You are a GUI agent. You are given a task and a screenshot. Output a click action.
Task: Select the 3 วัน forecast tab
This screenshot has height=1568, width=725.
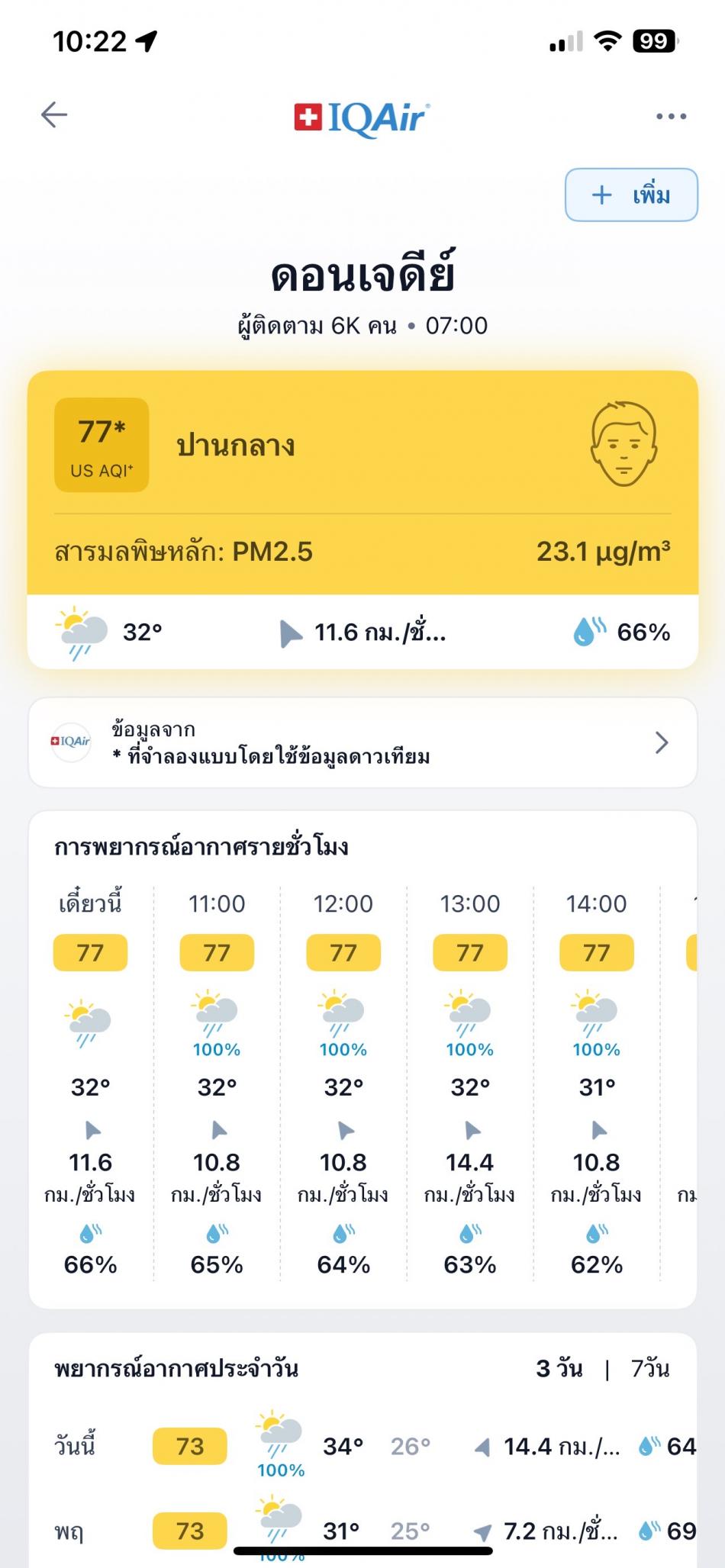click(x=559, y=1368)
